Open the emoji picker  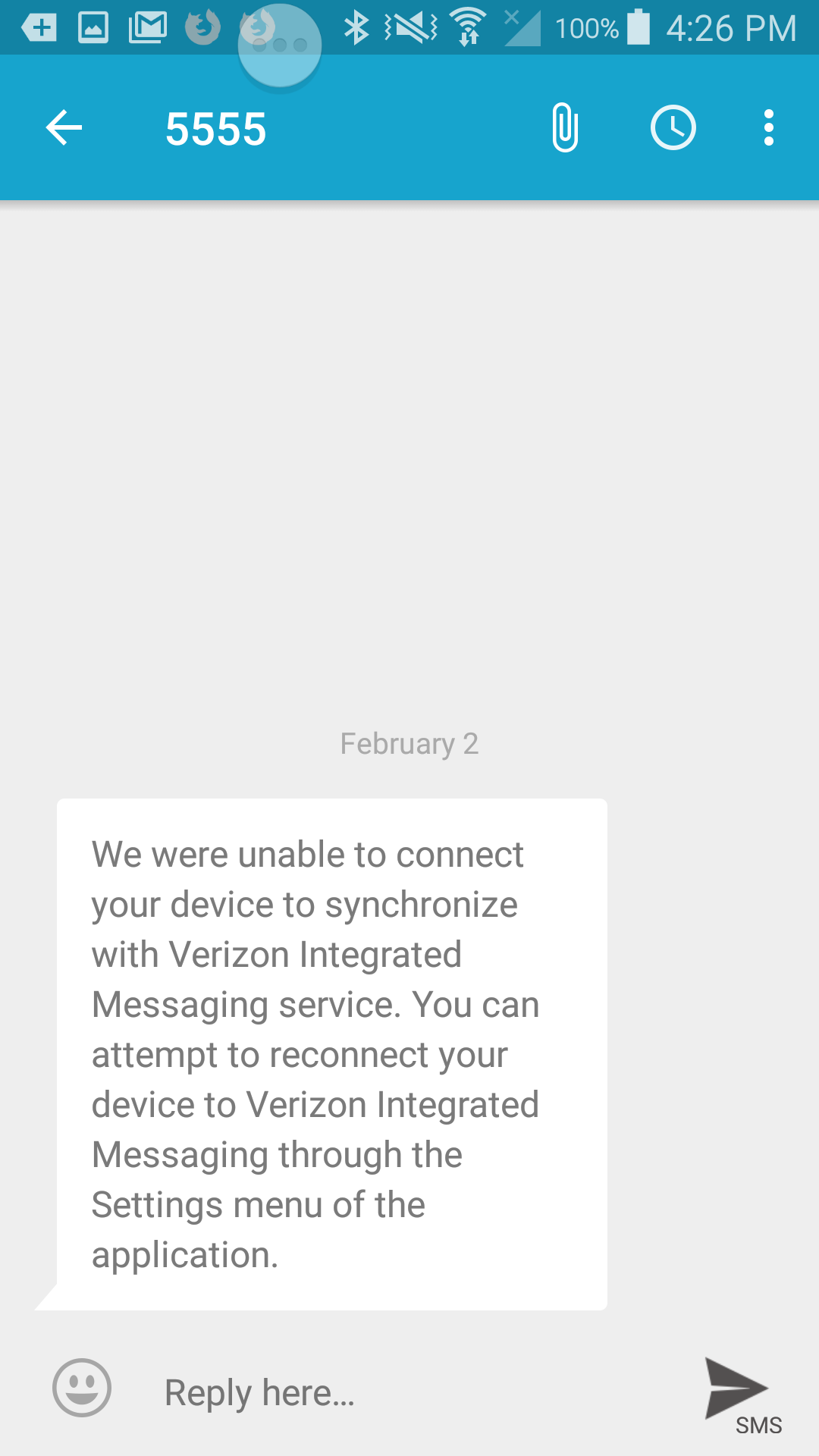click(x=82, y=1387)
